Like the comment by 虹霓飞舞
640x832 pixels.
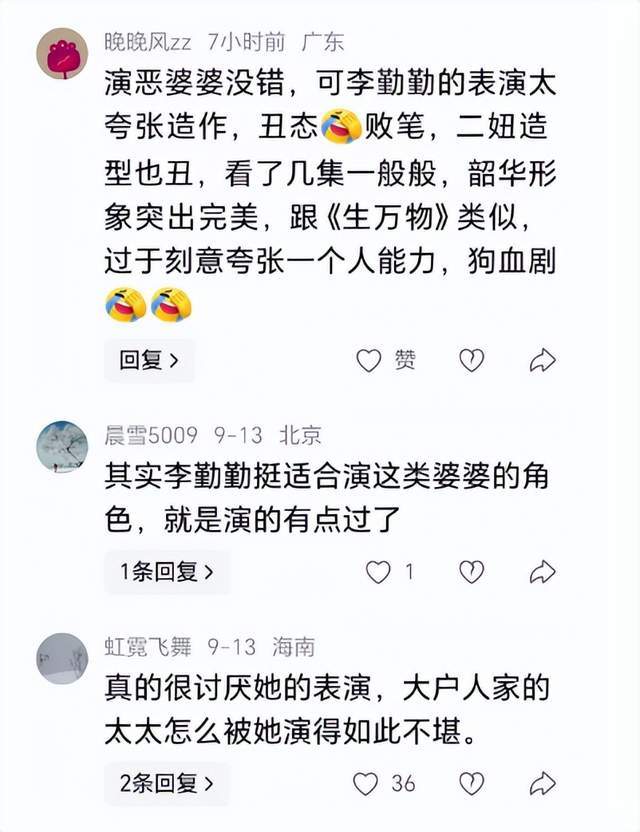tap(368, 783)
